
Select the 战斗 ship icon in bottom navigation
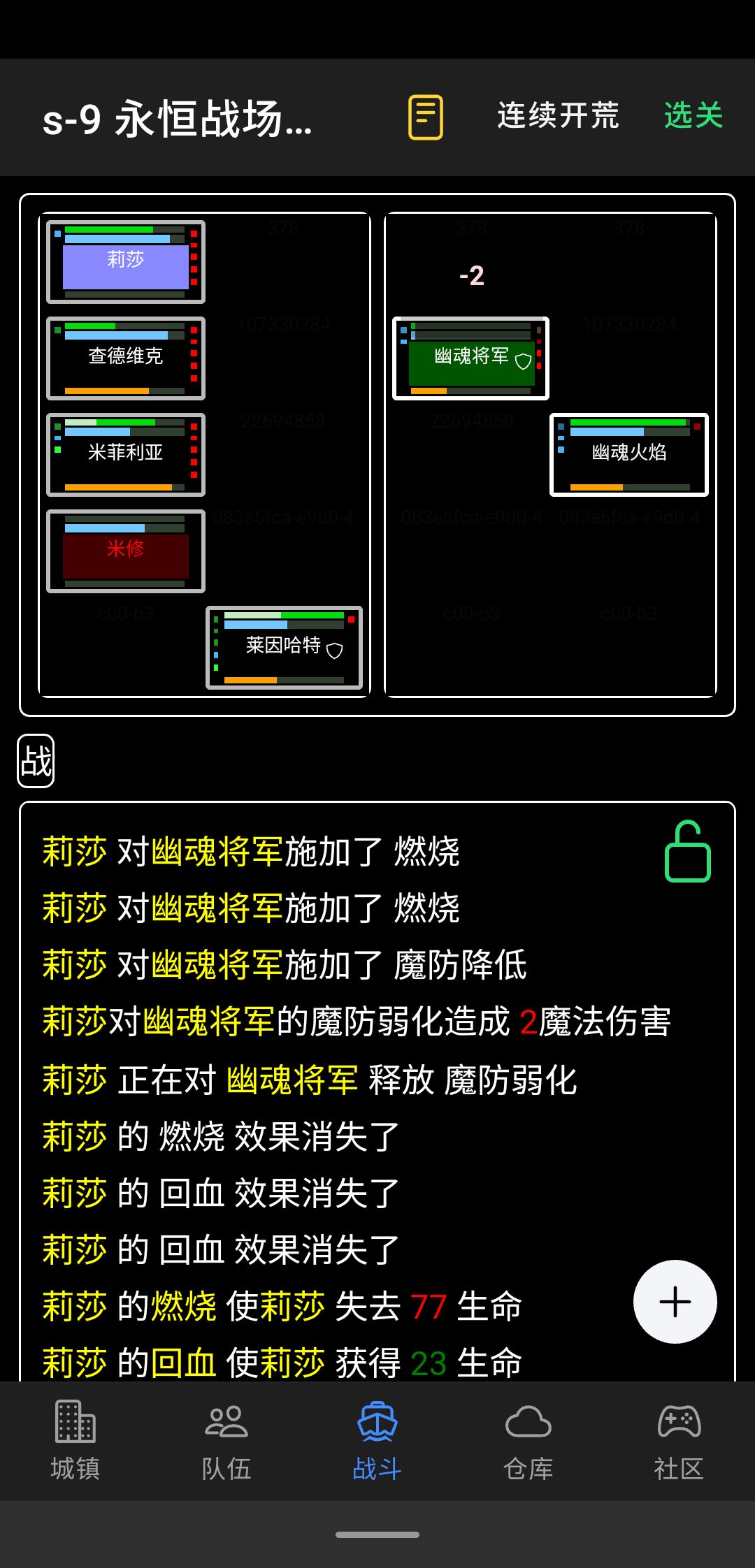click(x=376, y=1425)
